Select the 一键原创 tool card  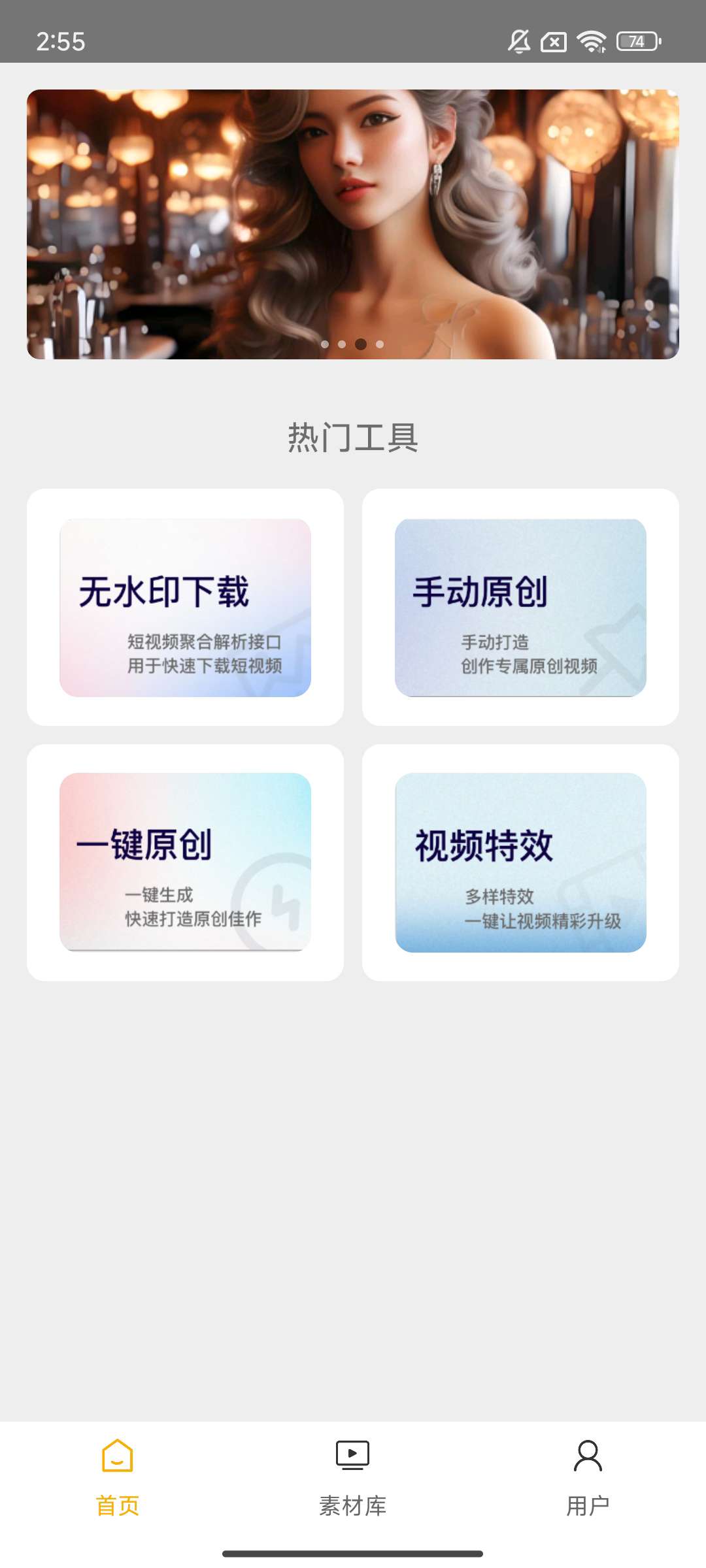point(185,862)
